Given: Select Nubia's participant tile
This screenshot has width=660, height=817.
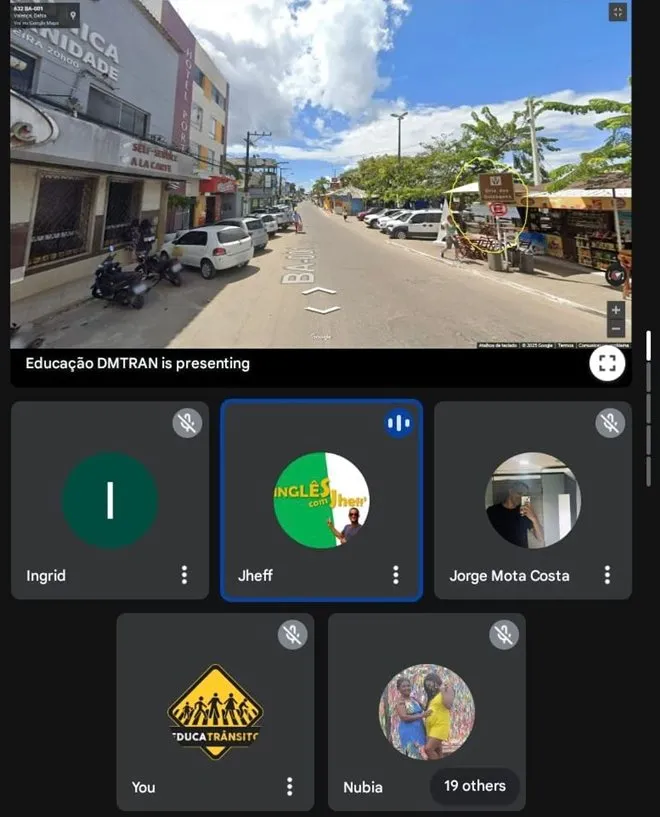Looking at the screenshot, I should click(x=426, y=712).
